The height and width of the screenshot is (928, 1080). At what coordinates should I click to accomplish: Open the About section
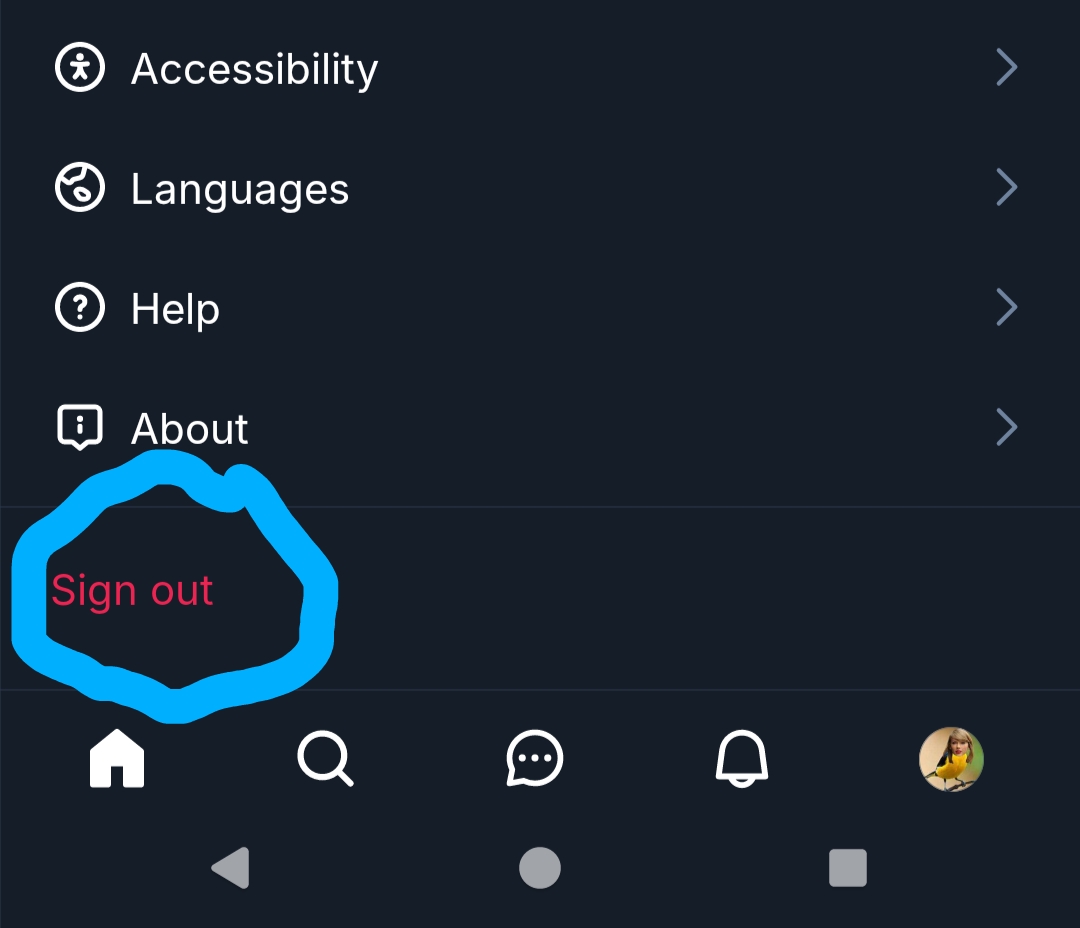click(190, 429)
